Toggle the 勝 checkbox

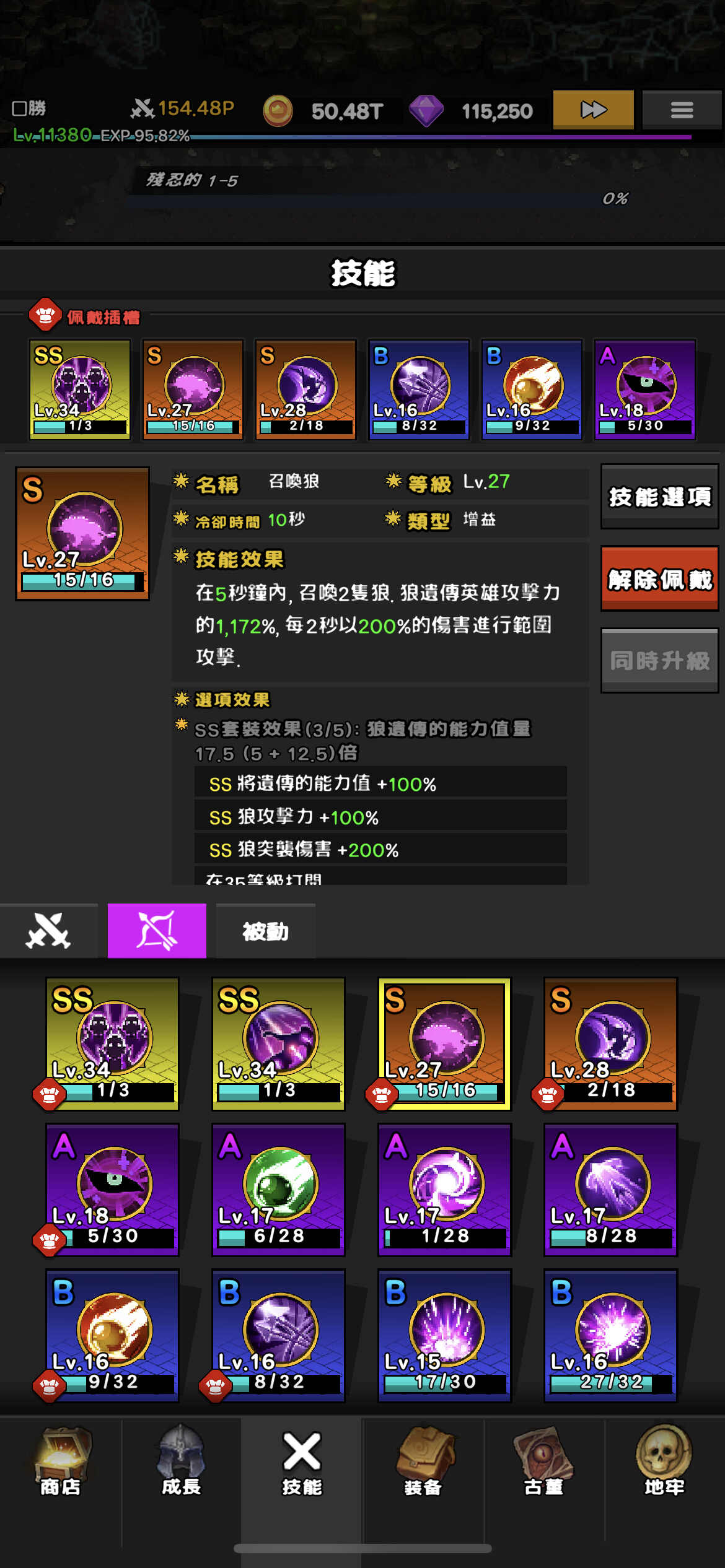(20, 109)
